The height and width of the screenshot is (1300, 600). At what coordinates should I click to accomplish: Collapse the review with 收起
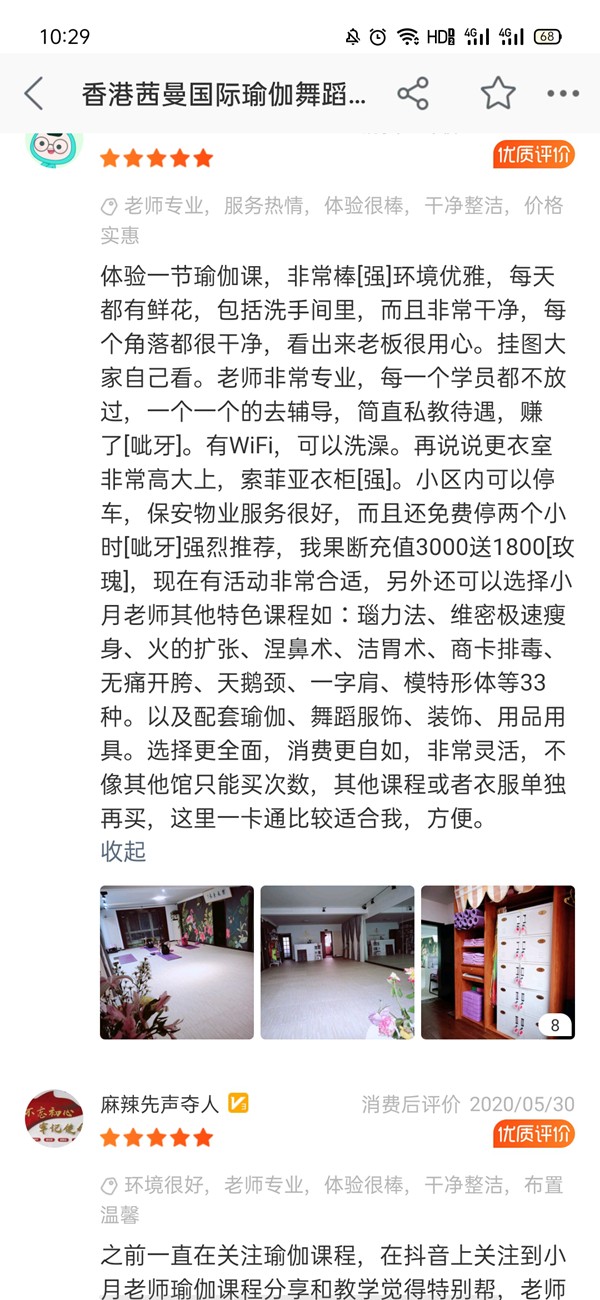(x=123, y=851)
